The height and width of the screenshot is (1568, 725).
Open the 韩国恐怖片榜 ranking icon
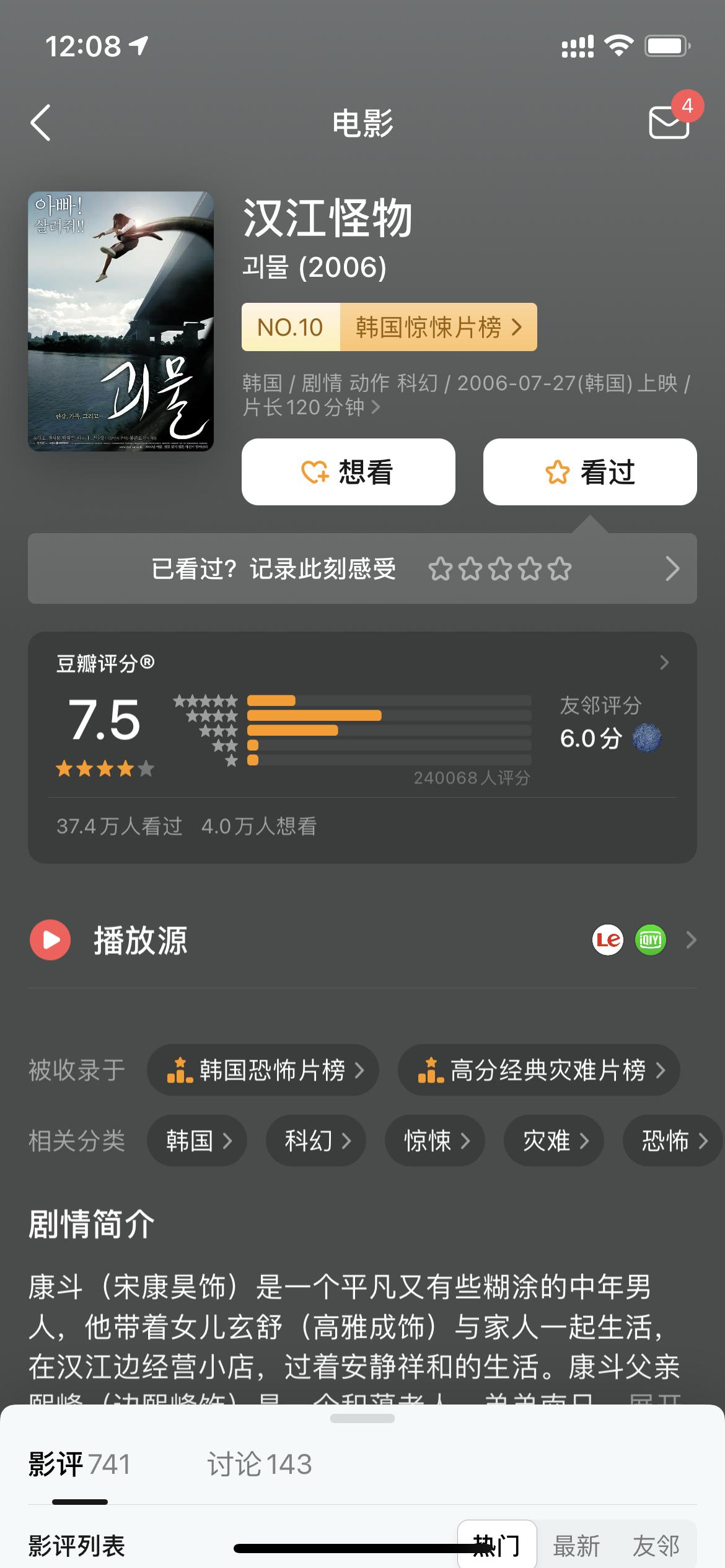pos(180,1071)
